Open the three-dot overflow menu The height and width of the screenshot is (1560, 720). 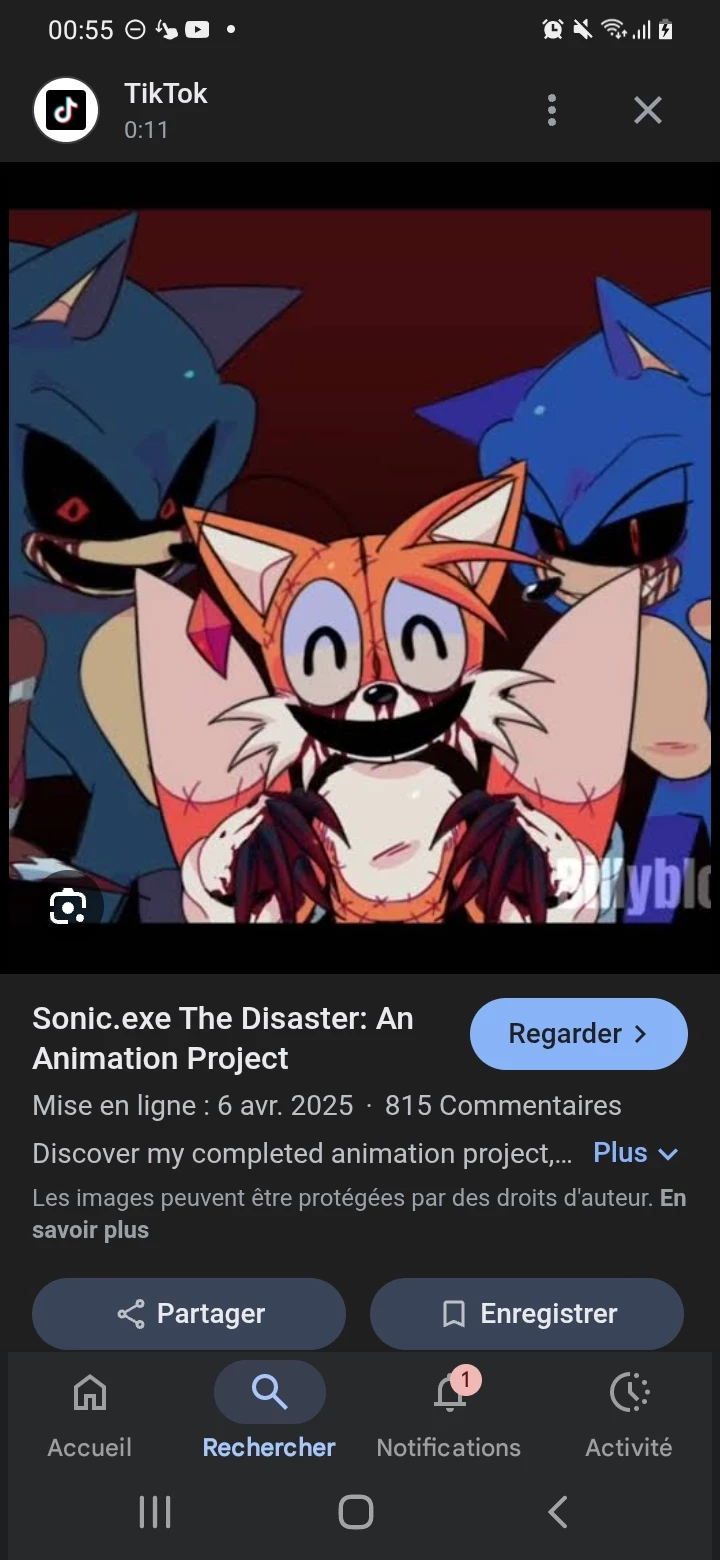551,110
